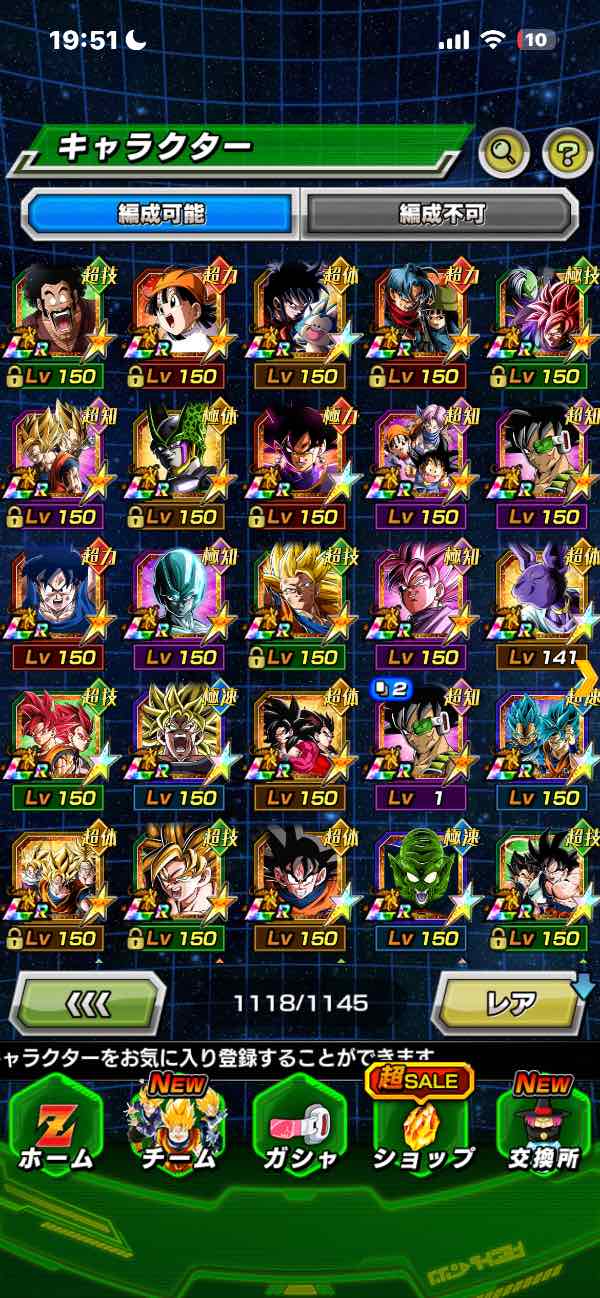This screenshot has height=1298, width=600.
Task: Select the green Piccolo Daimao card
Action: [x=421, y=885]
